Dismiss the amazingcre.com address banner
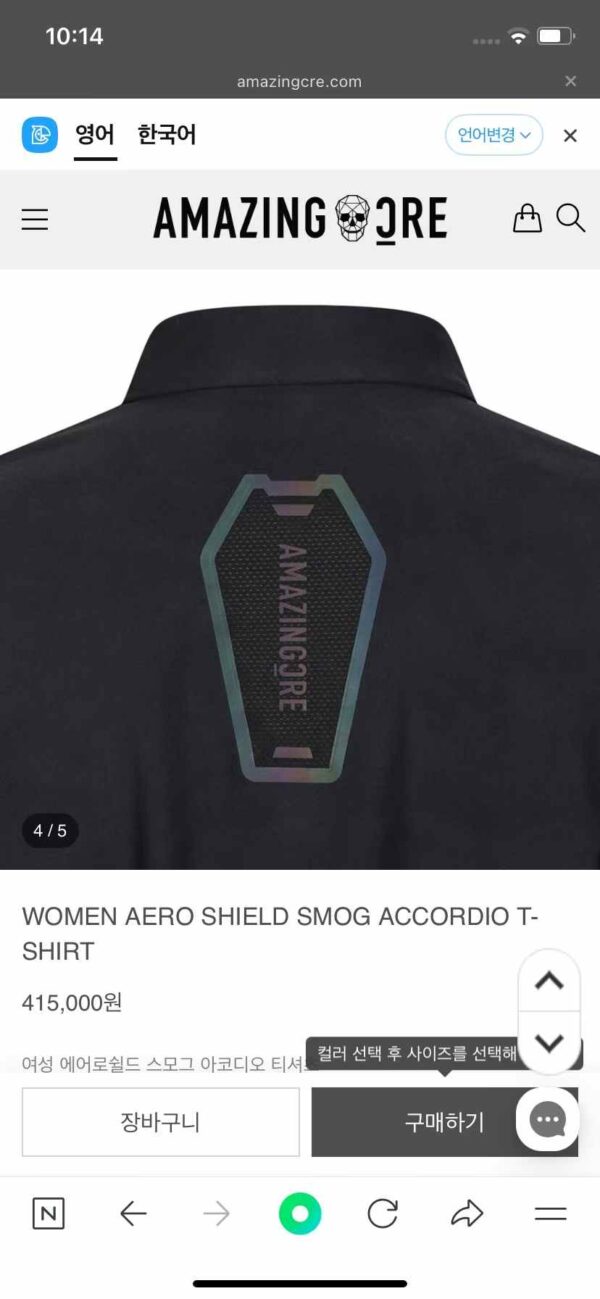The height and width of the screenshot is (1299, 600). point(570,81)
